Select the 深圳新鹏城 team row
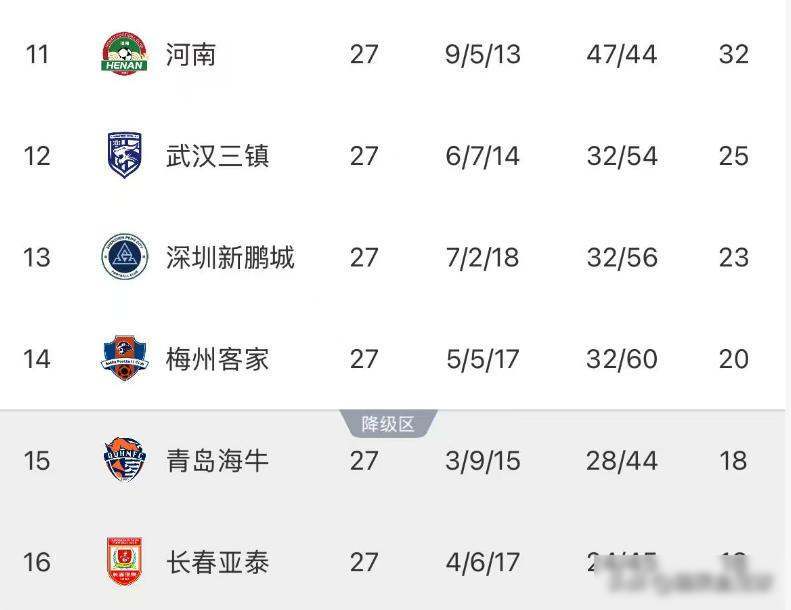 point(230,258)
